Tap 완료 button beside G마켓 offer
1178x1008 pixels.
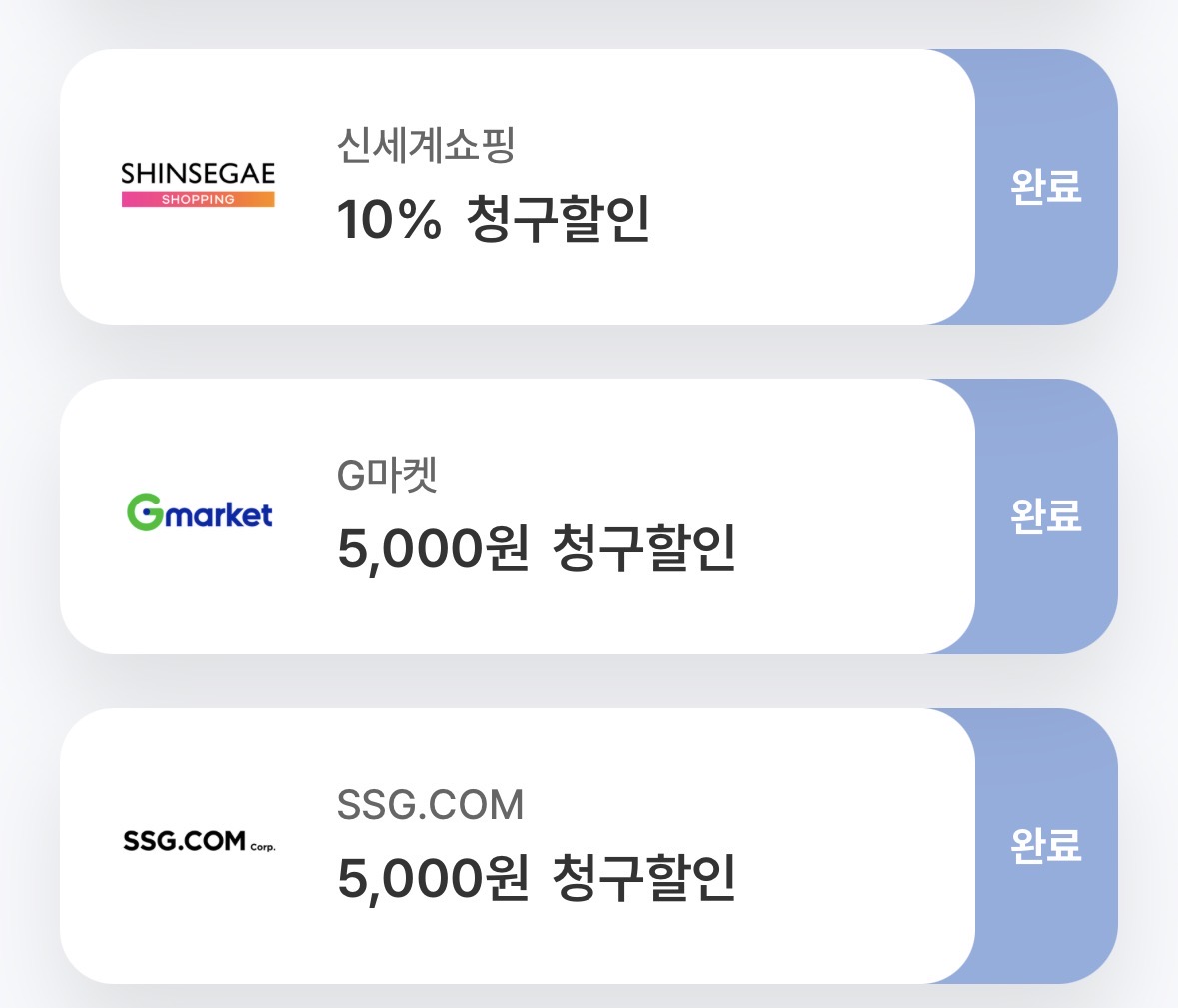(1046, 516)
